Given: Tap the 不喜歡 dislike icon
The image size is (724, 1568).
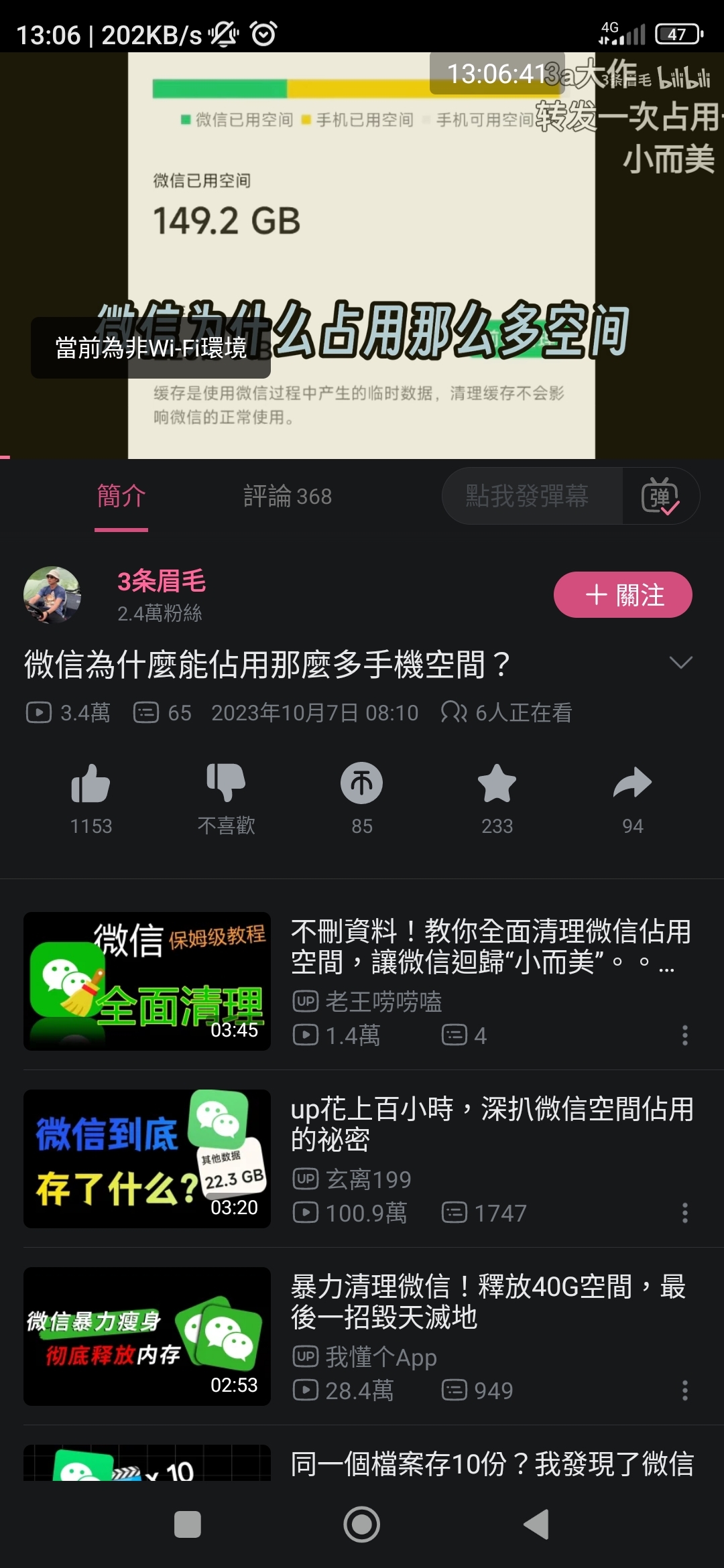Looking at the screenshot, I should click(226, 784).
